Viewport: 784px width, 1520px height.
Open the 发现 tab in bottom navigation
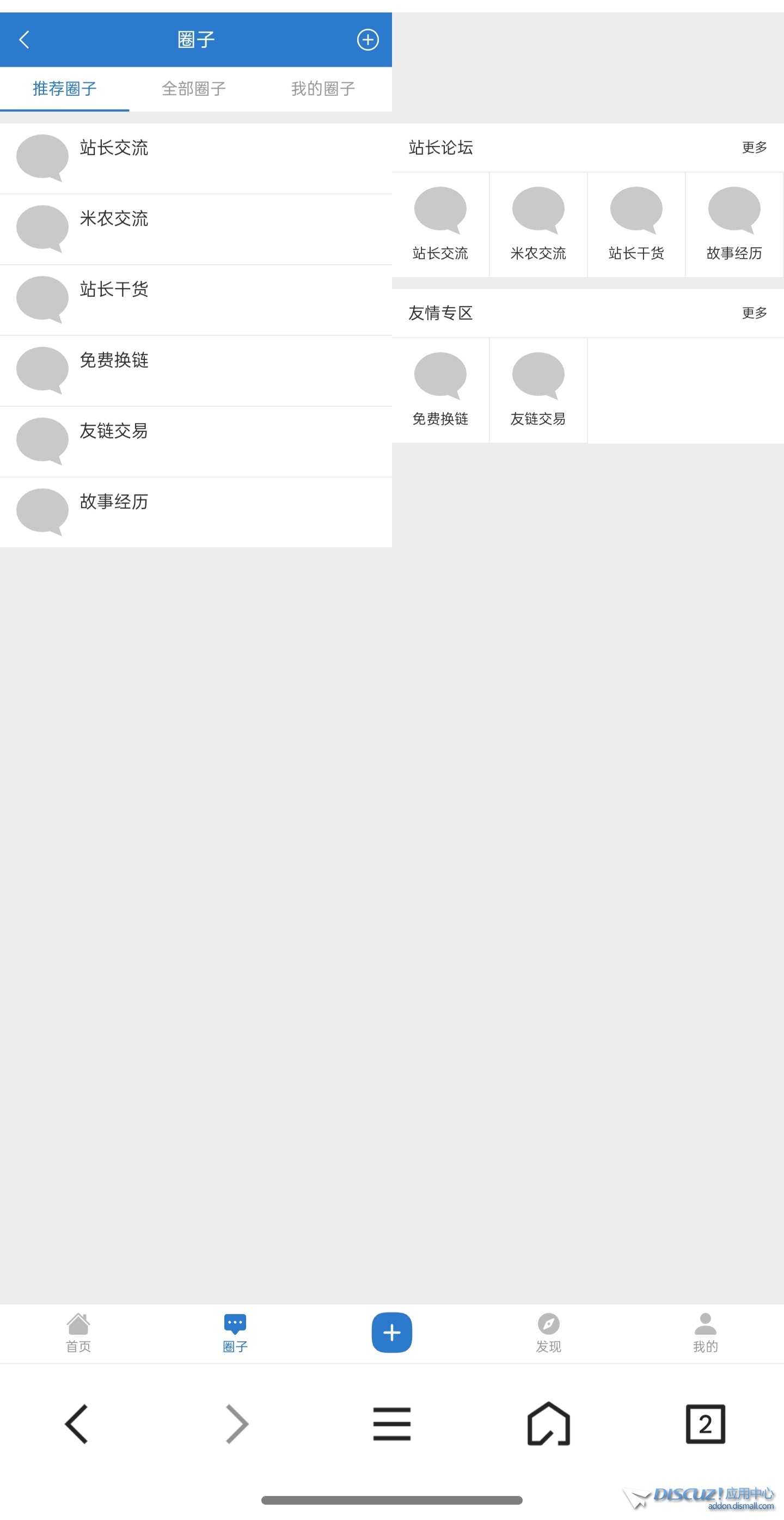548,1332
